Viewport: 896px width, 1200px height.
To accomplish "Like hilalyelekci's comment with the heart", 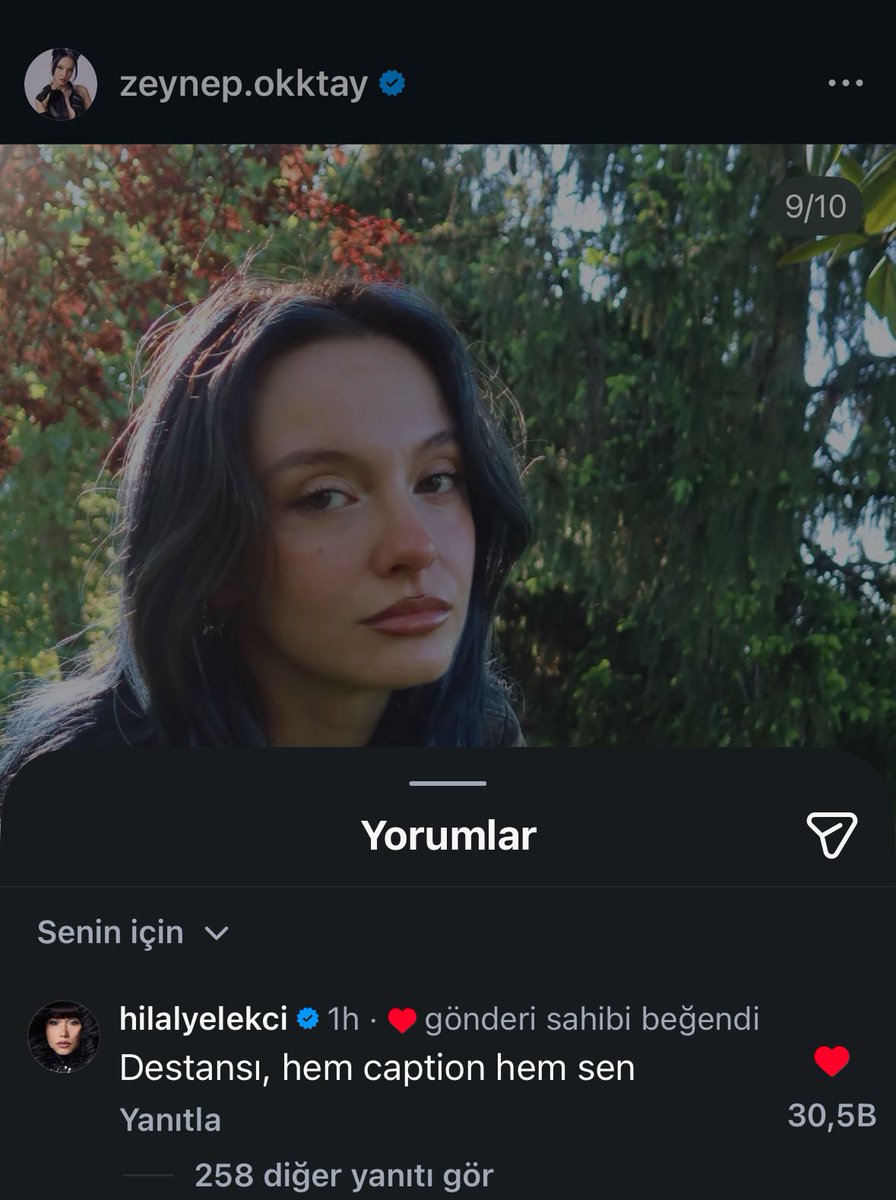I will pyautogui.click(x=831, y=1061).
